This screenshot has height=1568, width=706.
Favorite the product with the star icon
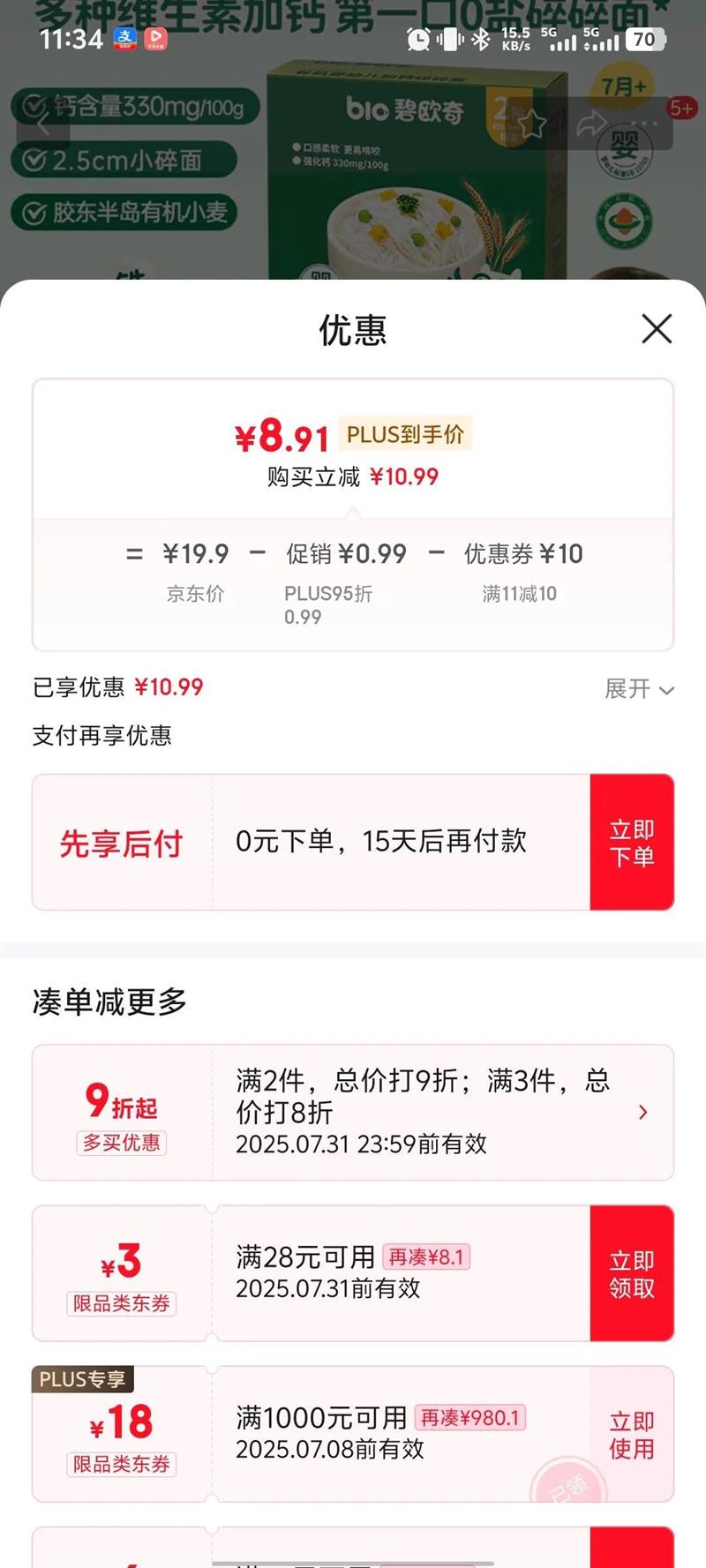pos(531,124)
